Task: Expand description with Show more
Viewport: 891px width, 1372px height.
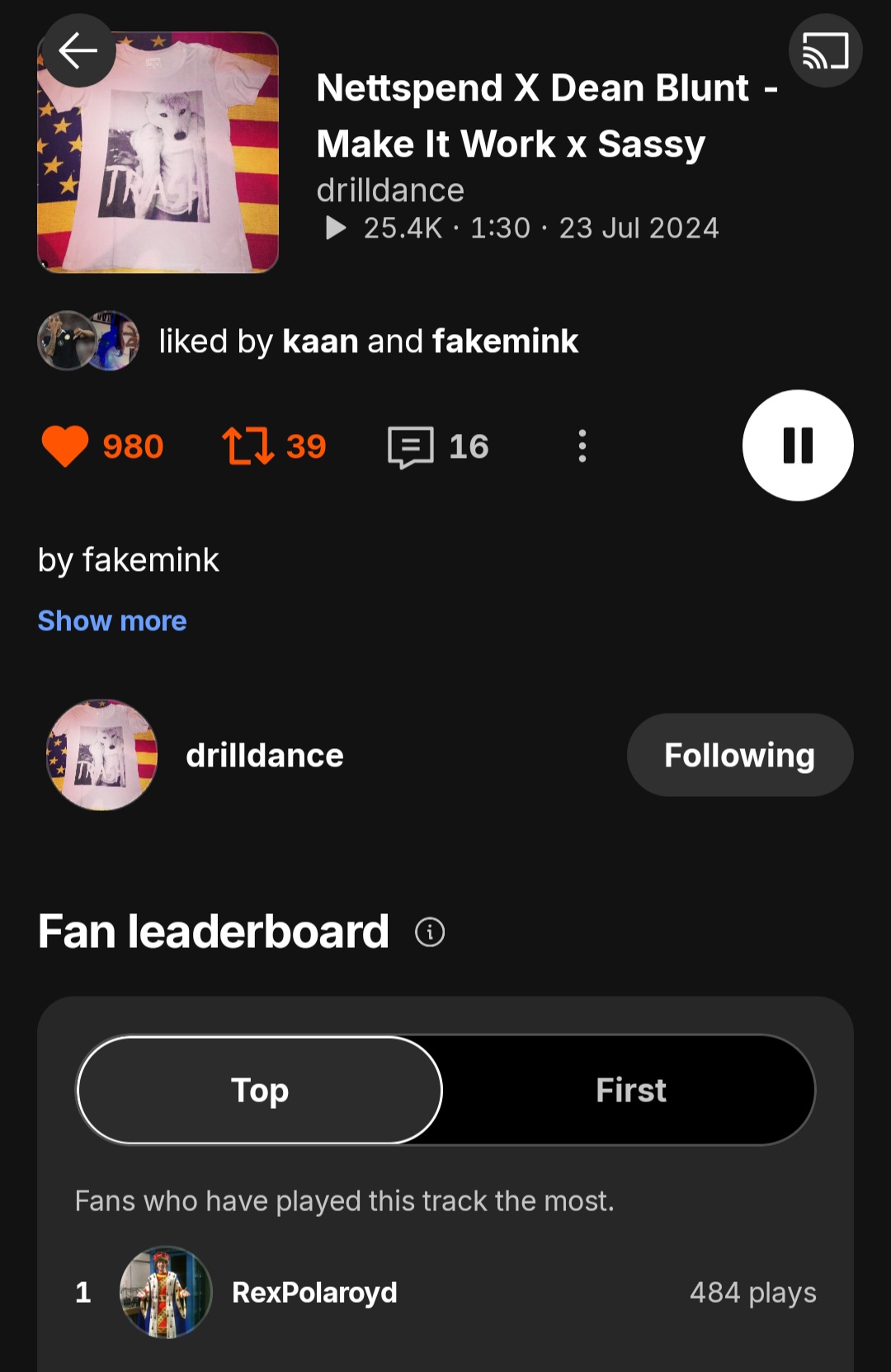Action: tap(112, 621)
